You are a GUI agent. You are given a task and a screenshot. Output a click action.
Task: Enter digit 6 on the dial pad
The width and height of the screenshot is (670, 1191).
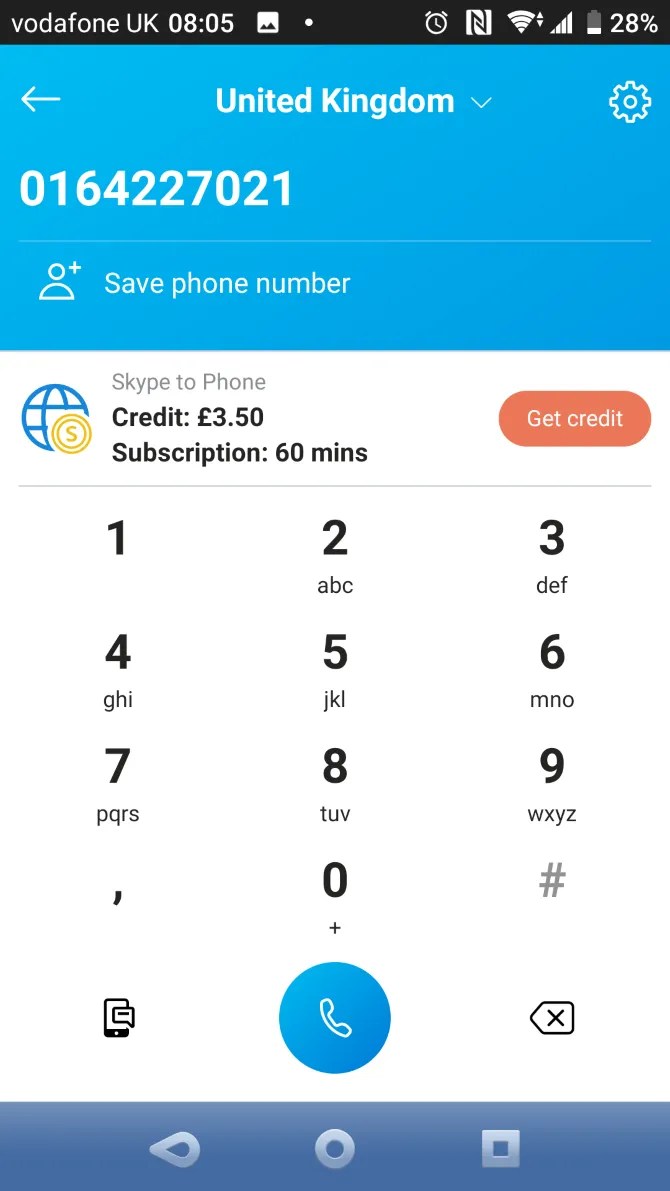click(552, 668)
